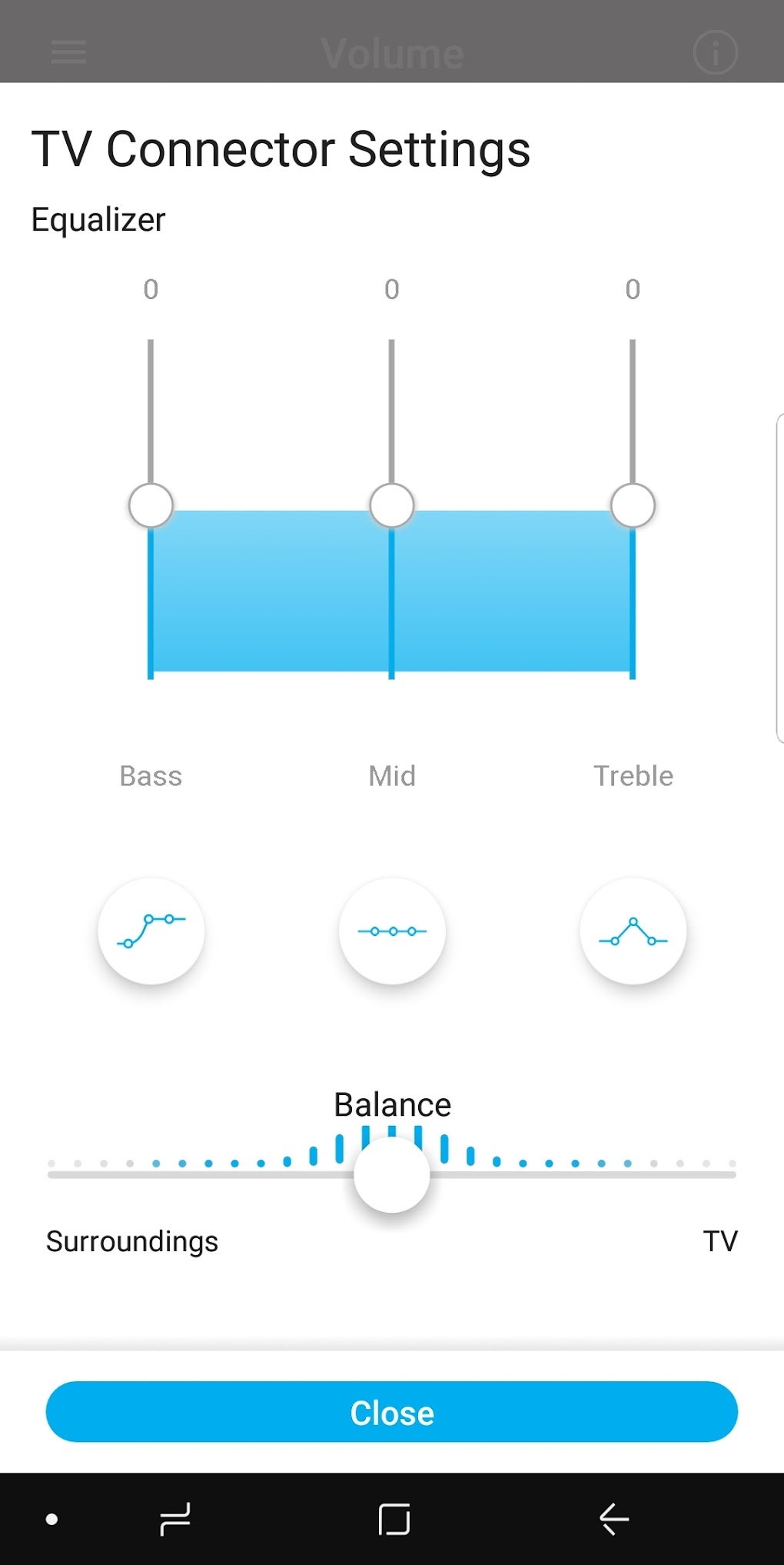Go back using the navigation bar arrow
This screenshot has width=784, height=1565.
(613, 1519)
